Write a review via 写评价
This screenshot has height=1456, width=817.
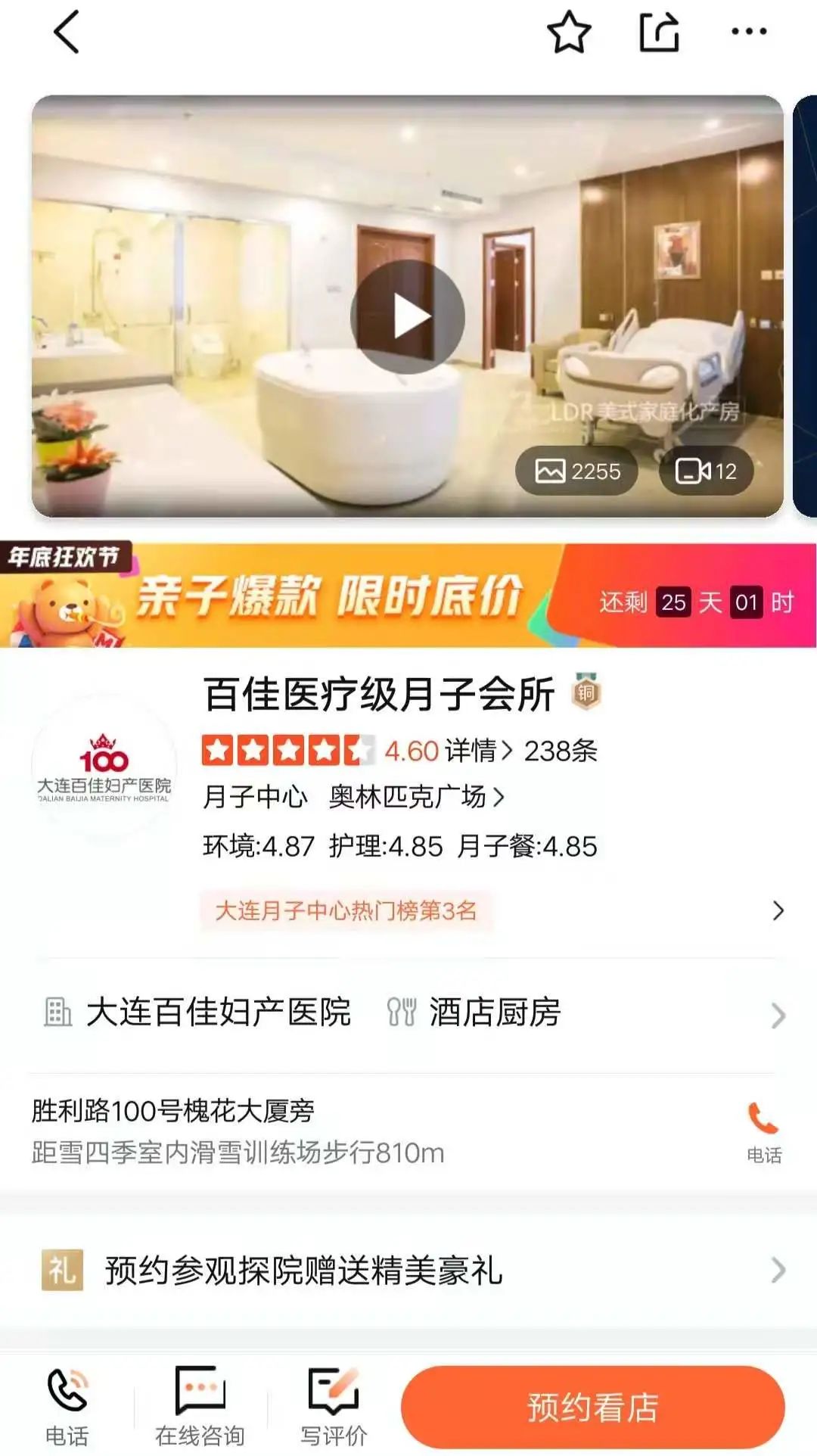point(333,1407)
